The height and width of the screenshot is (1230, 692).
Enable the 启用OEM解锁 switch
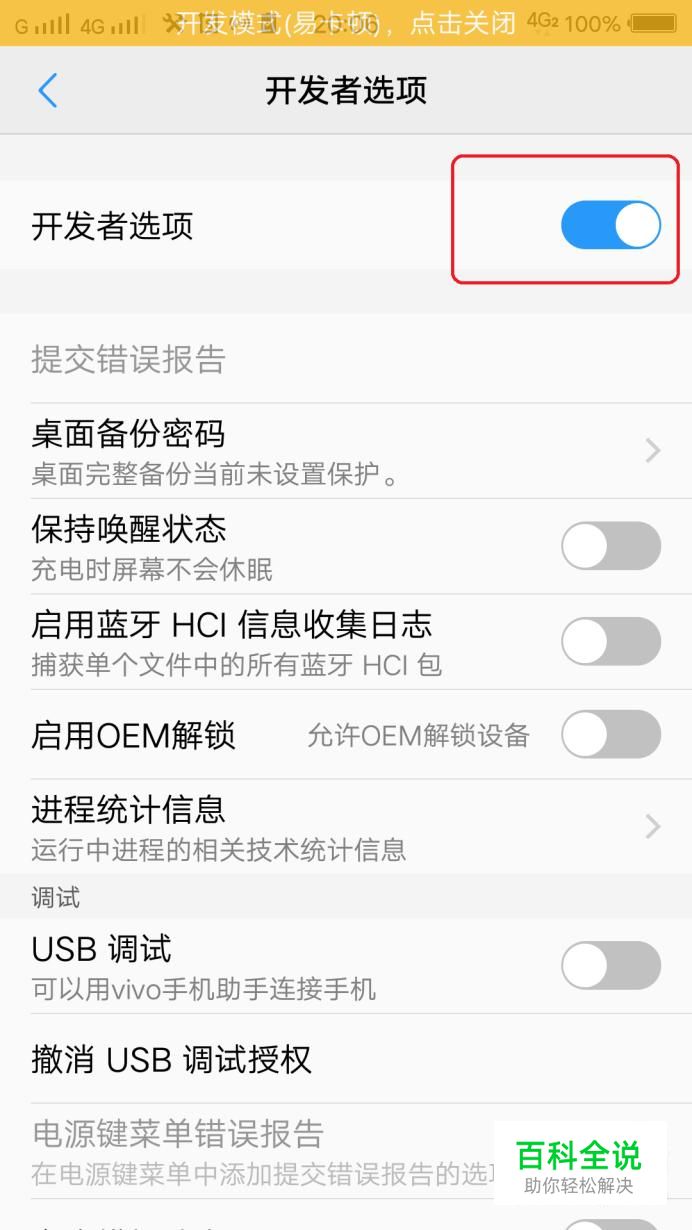coord(610,735)
